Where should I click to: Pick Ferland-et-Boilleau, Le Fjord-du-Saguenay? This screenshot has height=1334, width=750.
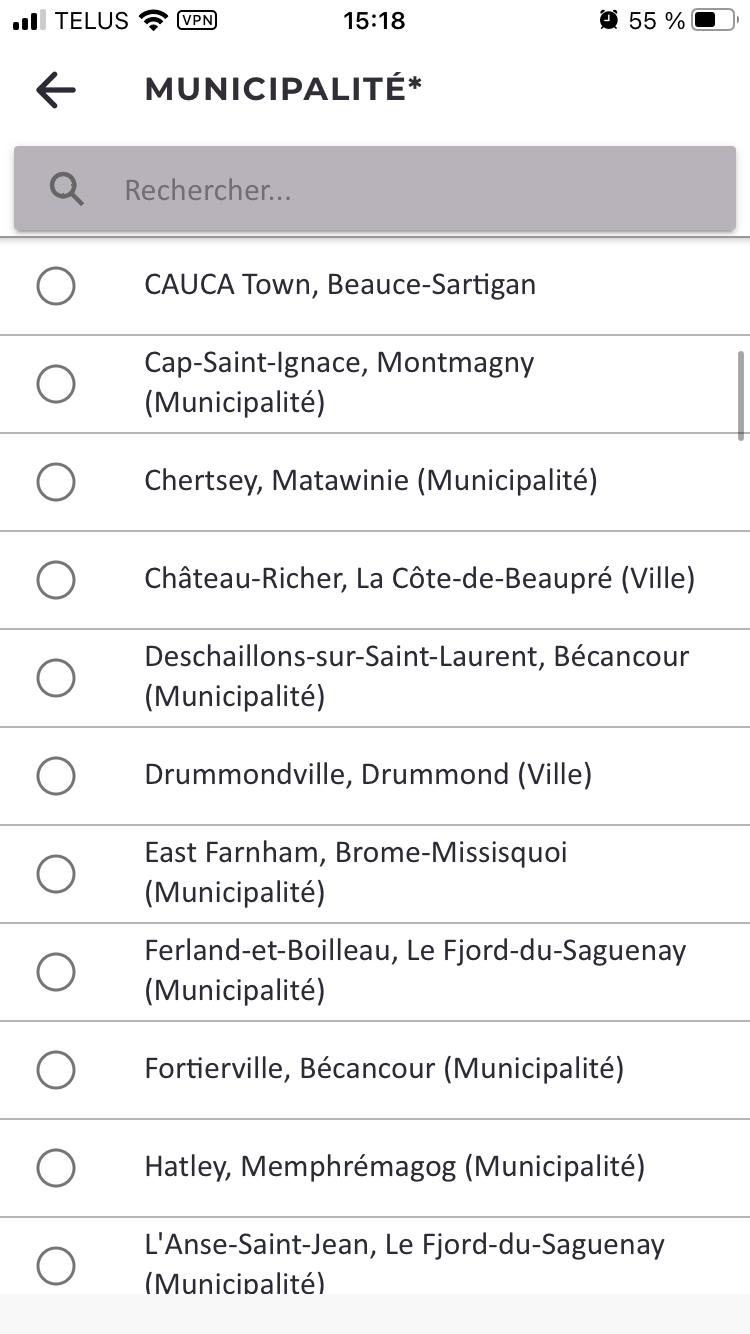375,972
